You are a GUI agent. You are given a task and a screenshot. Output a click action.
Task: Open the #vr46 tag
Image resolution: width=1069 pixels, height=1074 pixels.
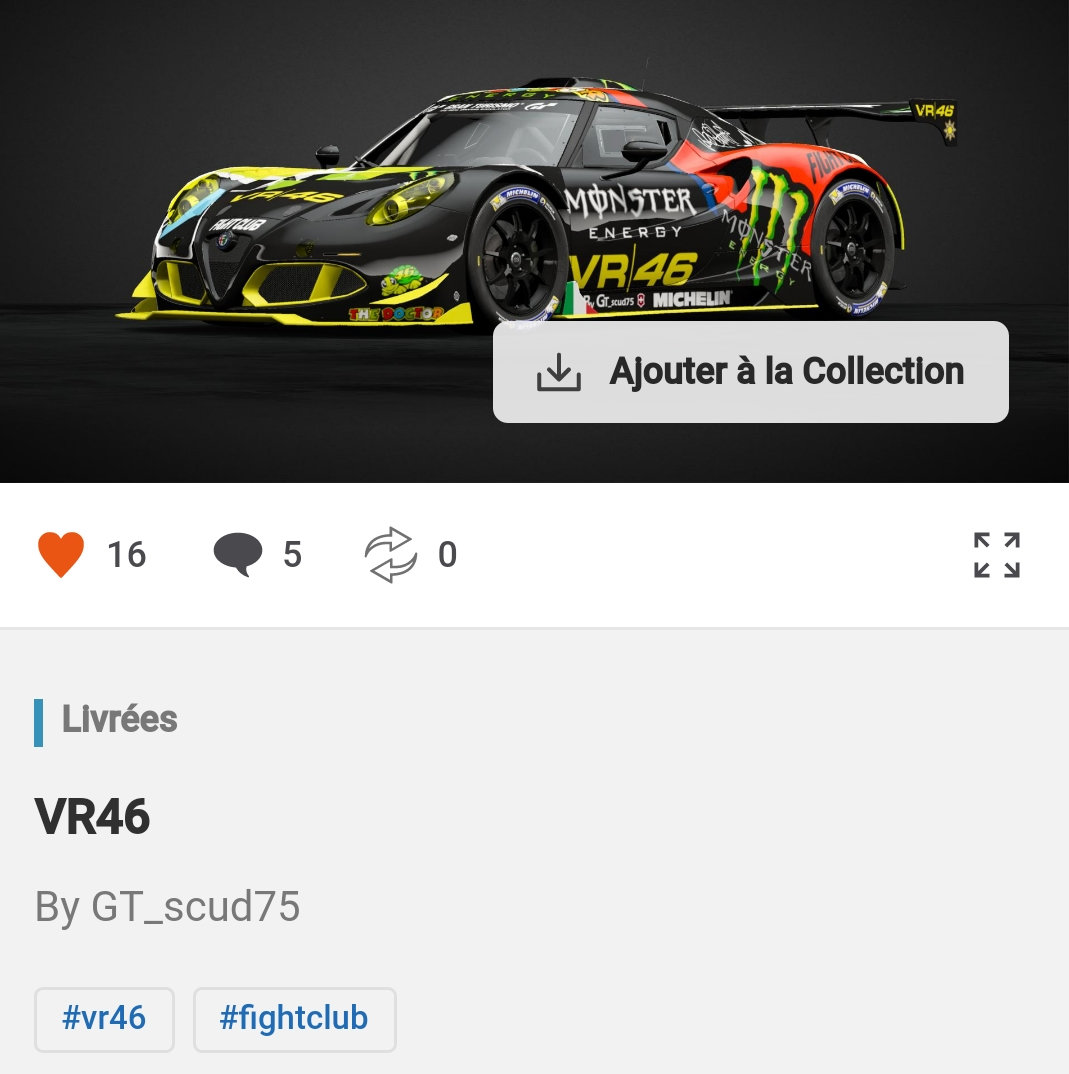click(x=104, y=1019)
